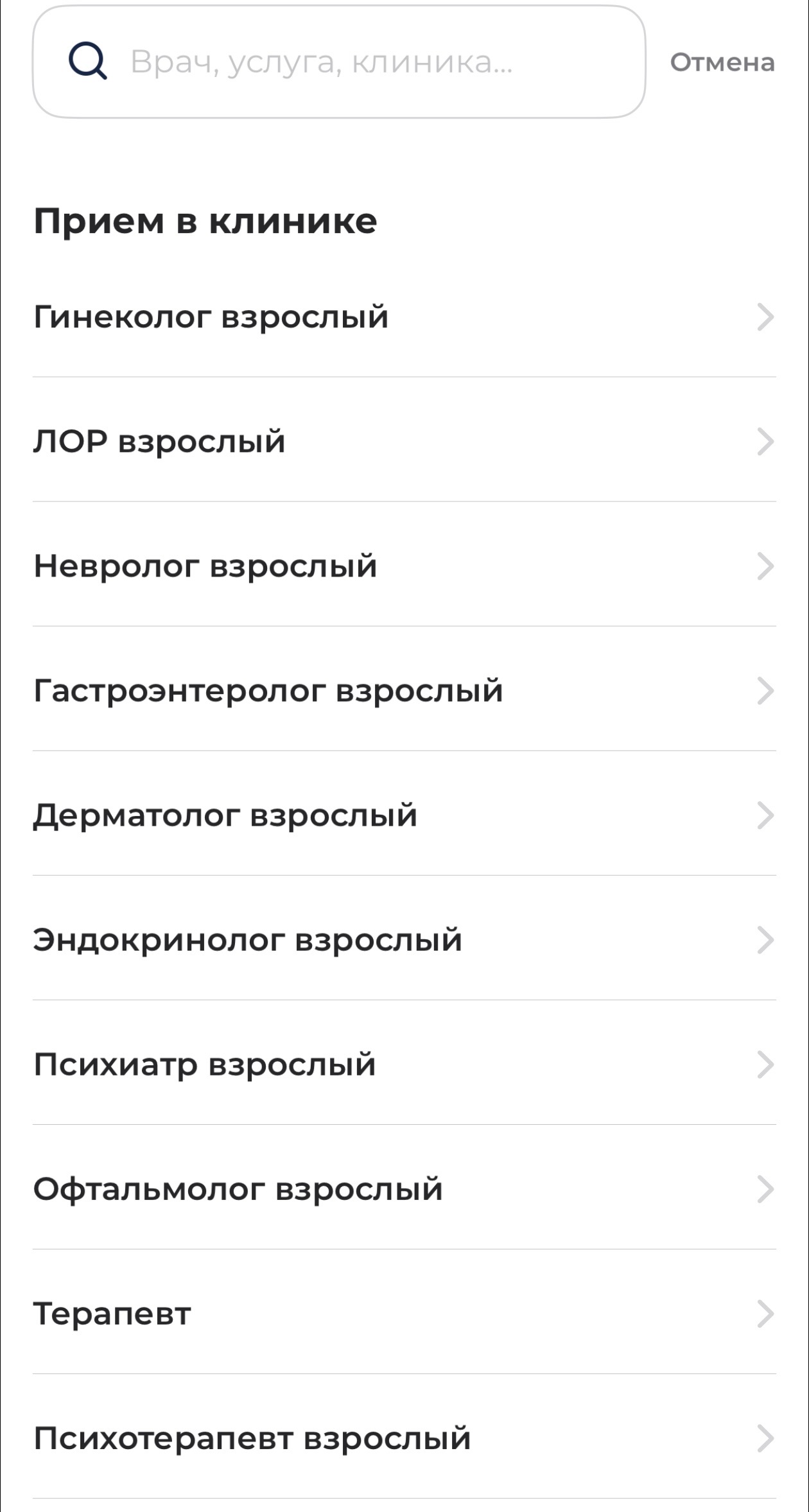Open Дерматолог взрослый
Screen dimensions: 809x1512
point(404,815)
